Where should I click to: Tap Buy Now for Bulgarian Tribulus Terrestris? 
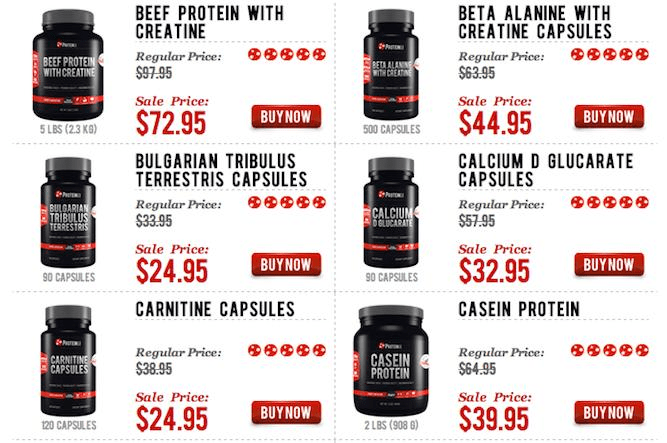[x=286, y=265]
